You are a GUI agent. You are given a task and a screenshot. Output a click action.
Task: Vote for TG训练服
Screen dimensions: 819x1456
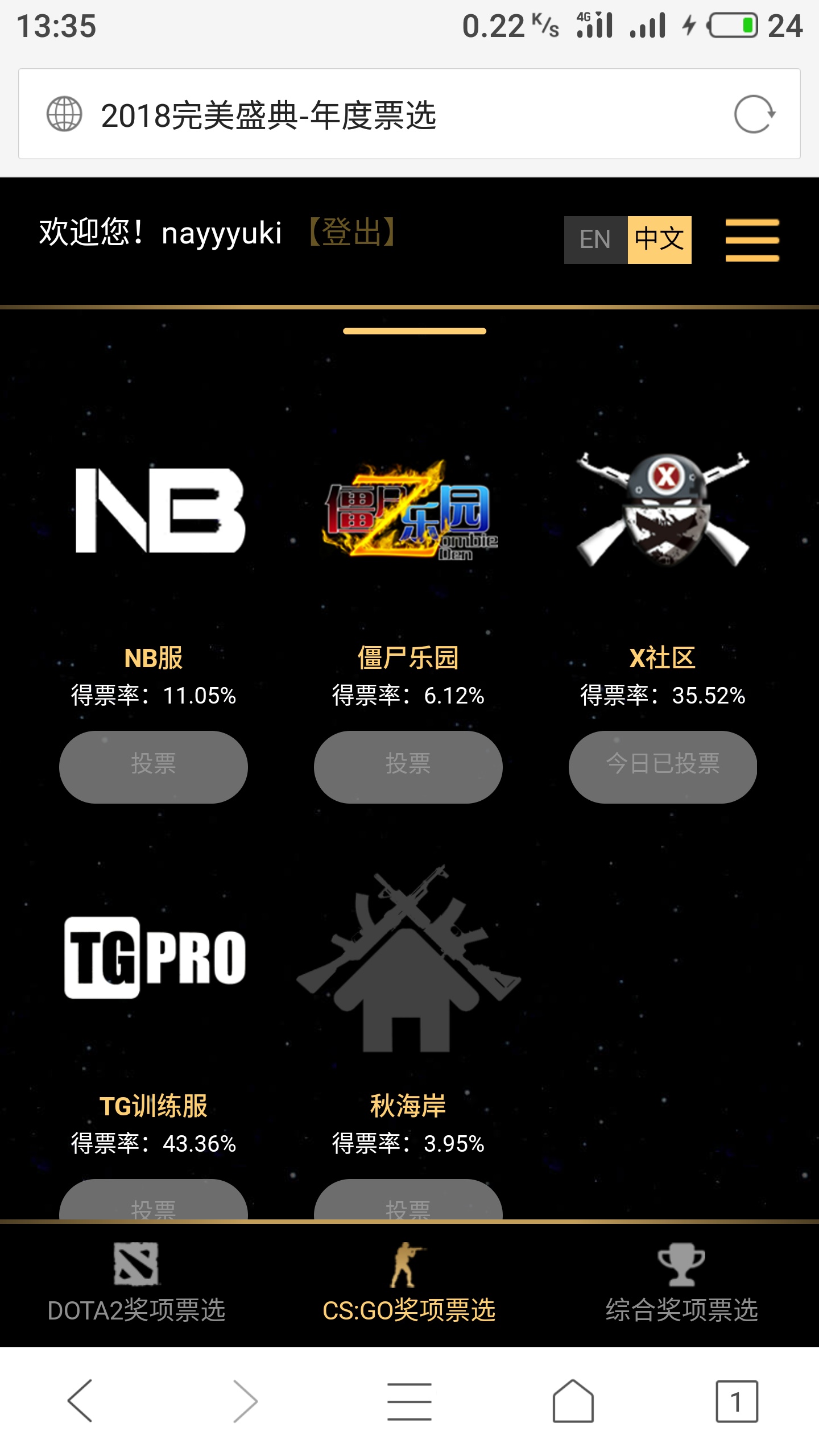[x=154, y=1201]
